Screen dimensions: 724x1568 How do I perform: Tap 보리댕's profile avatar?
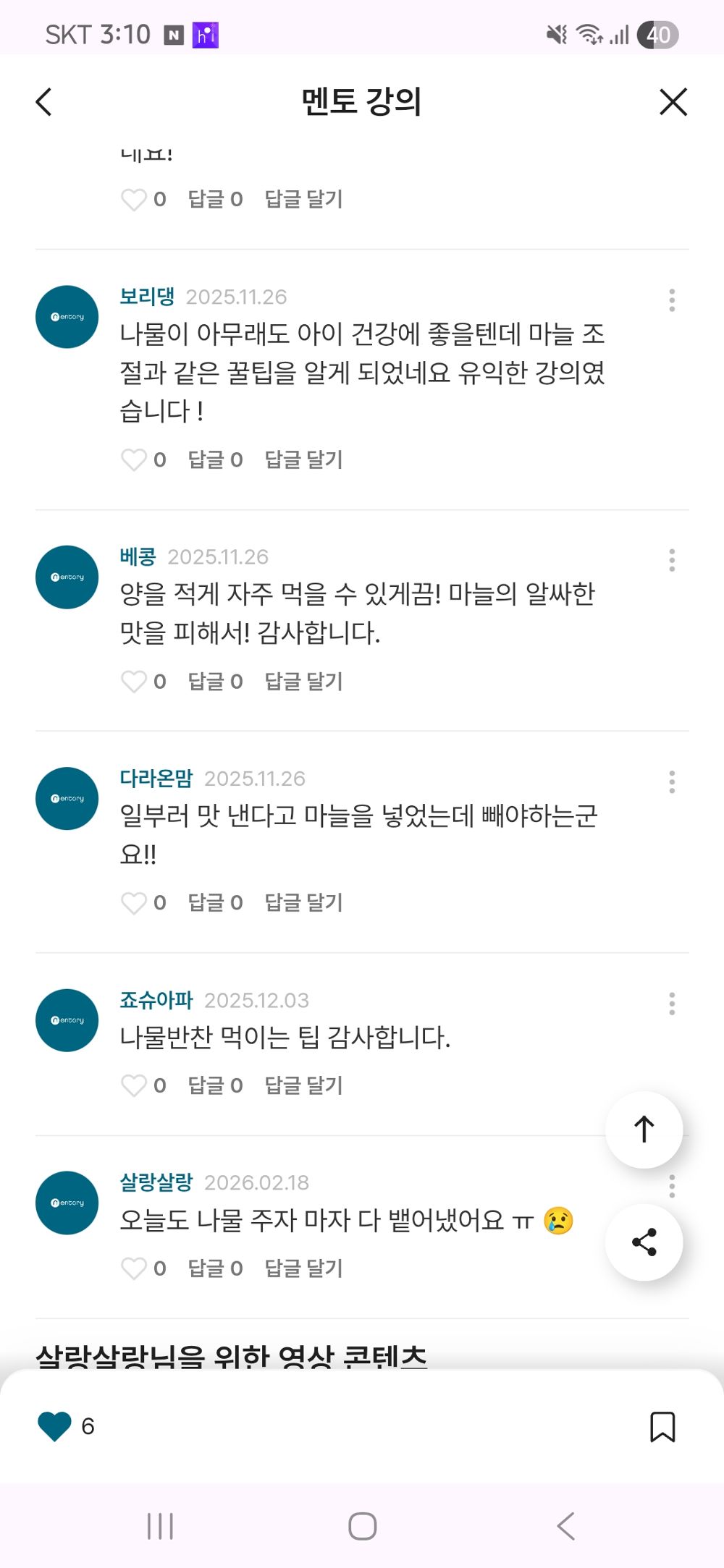66,316
